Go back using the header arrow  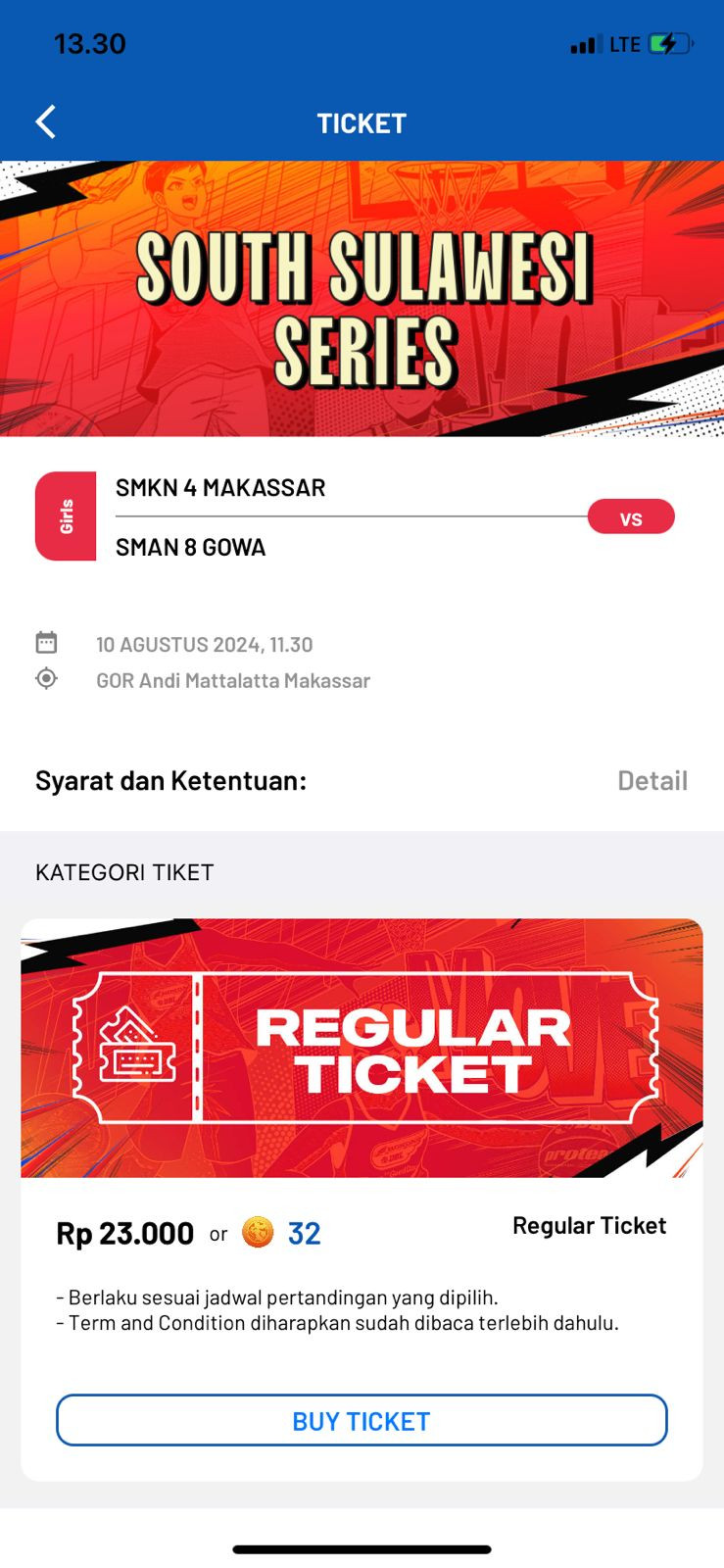coord(45,122)
